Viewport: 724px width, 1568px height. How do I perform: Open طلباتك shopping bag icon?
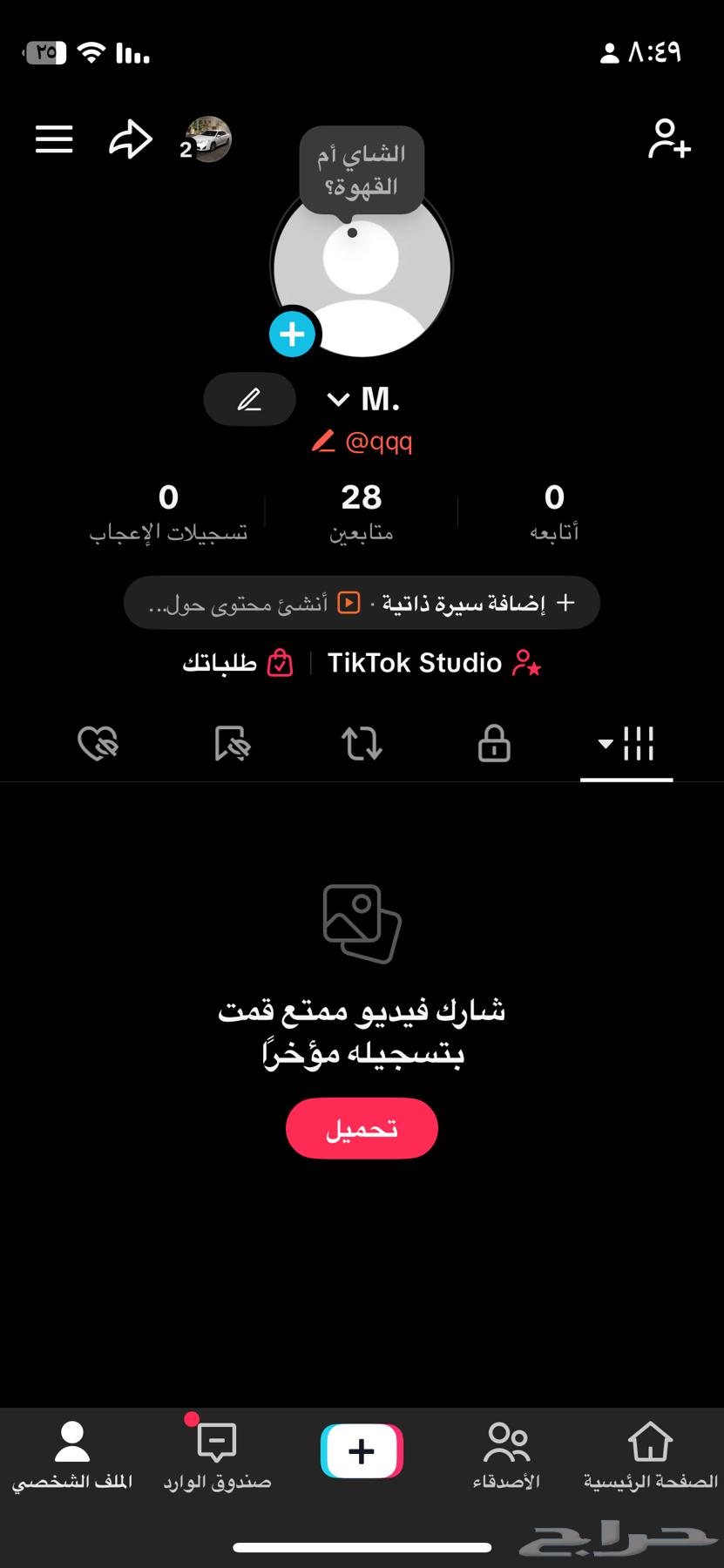pos(279,663)
